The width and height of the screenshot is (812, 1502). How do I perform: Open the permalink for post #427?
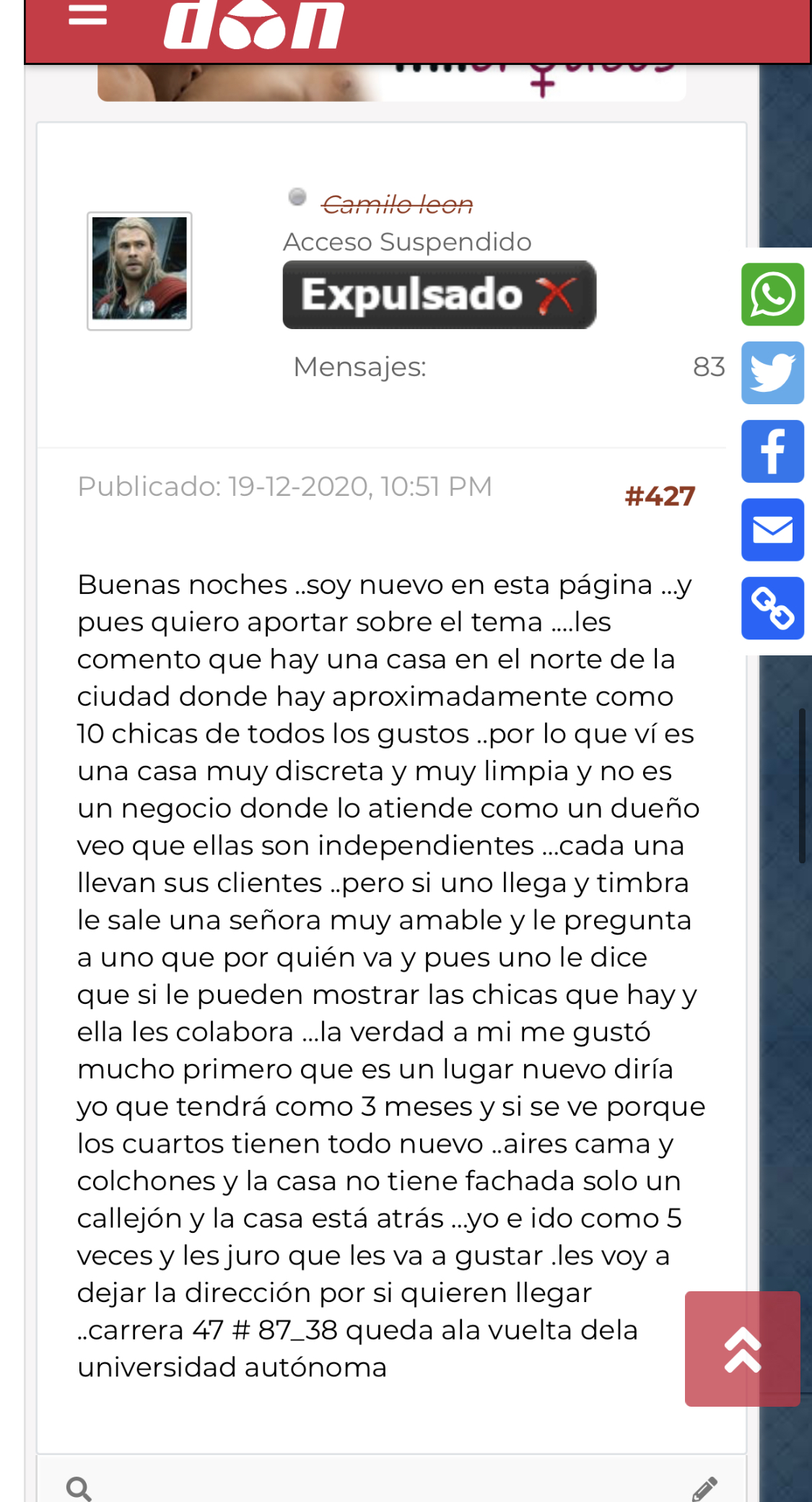660,497
